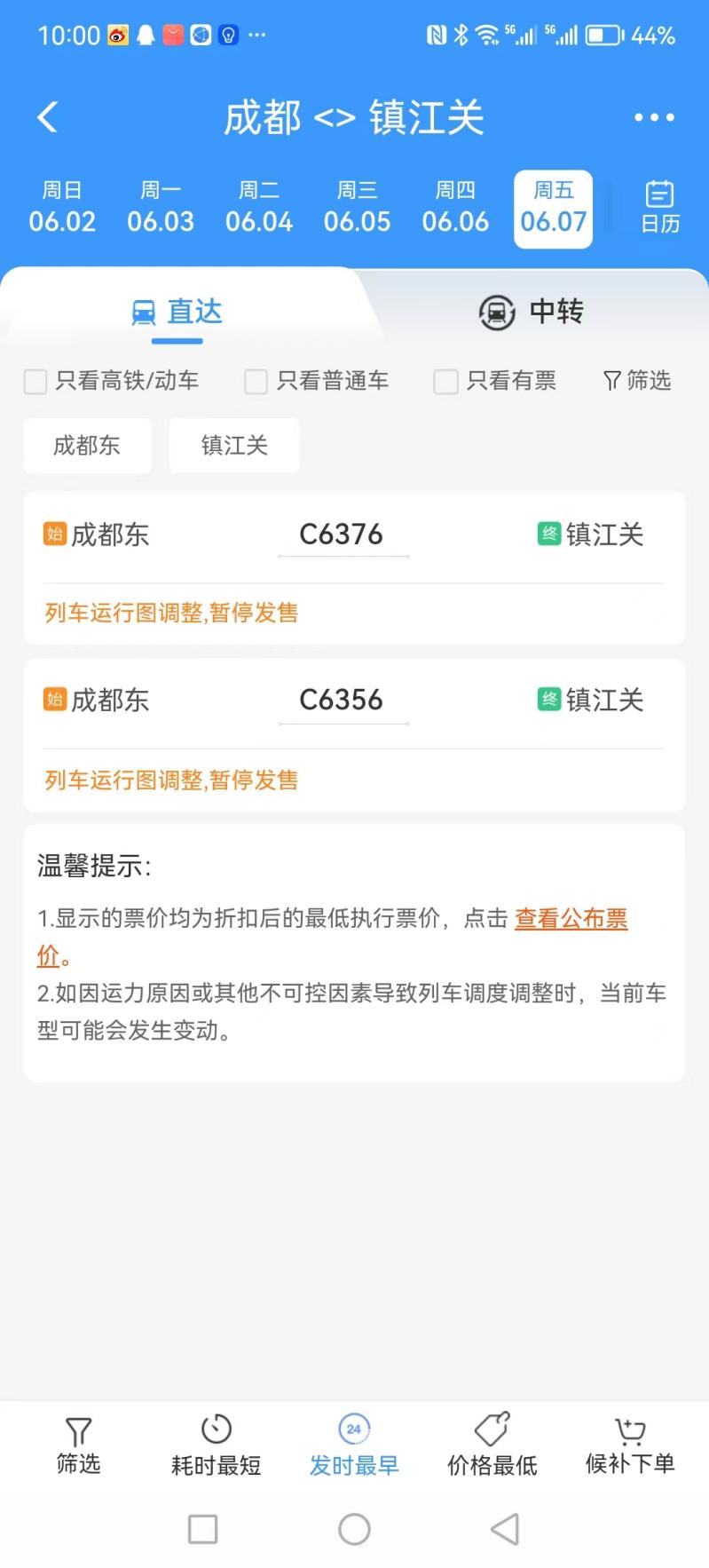Open 筛选 filter next to checkboxes

pos(636,381)
